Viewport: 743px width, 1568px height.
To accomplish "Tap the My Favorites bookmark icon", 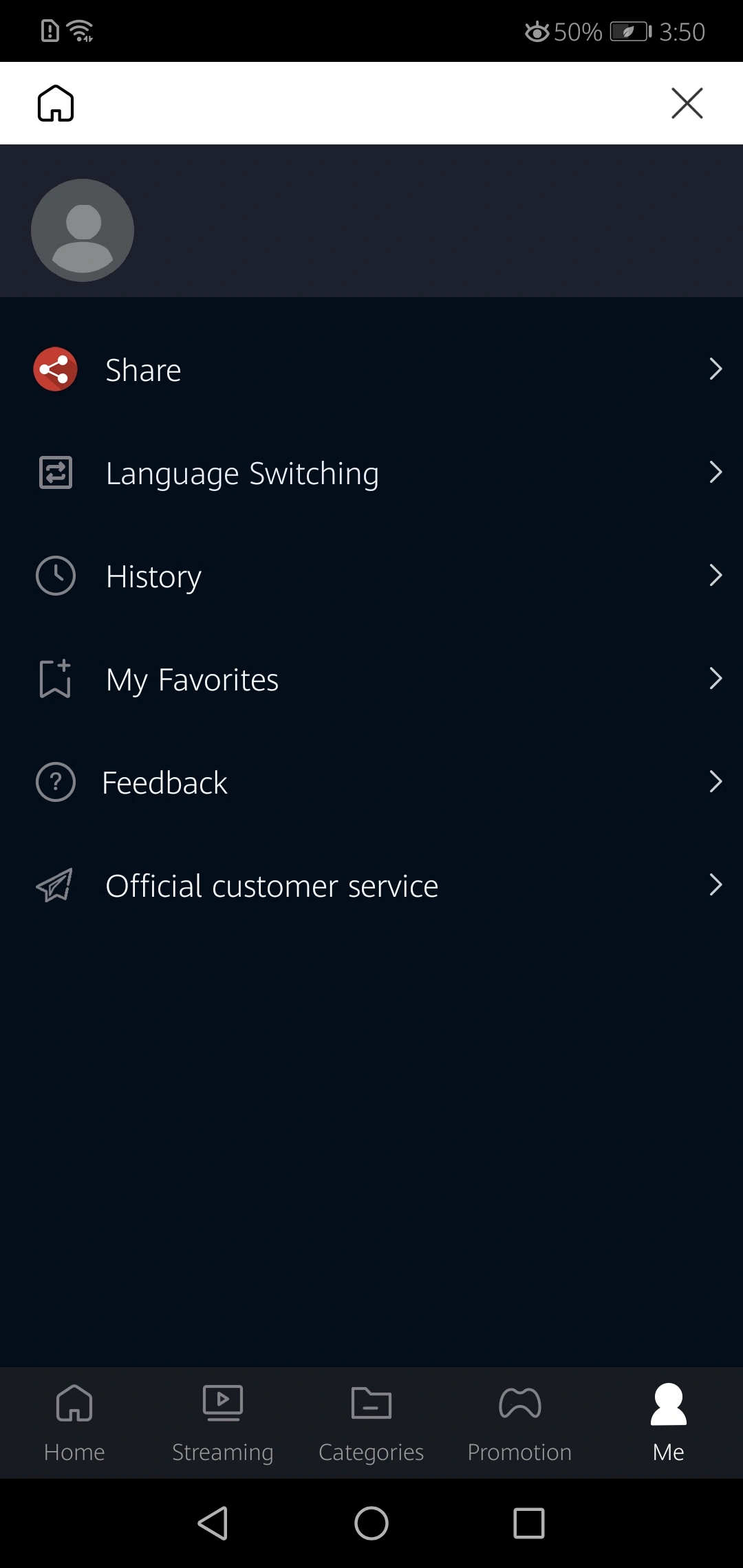I will click(55, 679).
